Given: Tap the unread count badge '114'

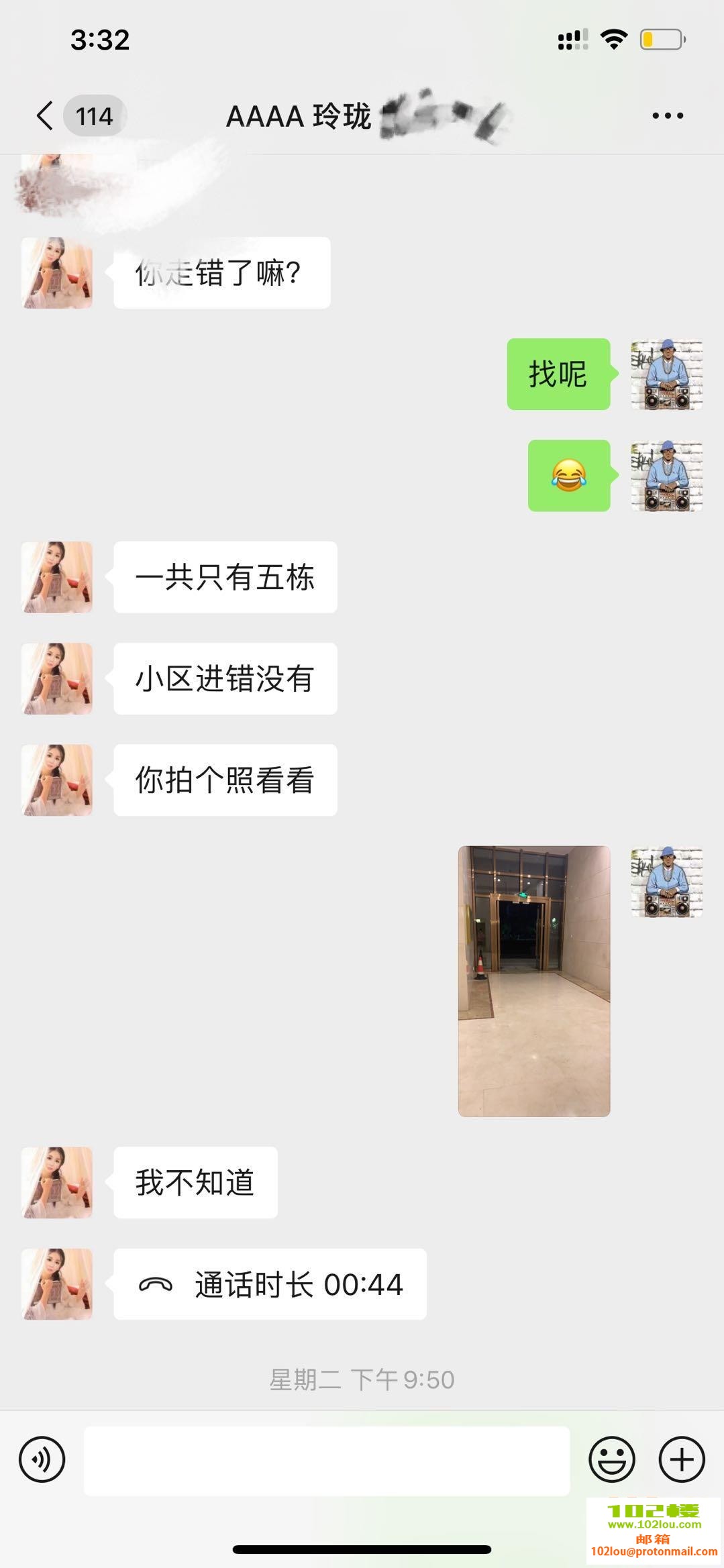Looking at the screenshot, I should (94, 116).
